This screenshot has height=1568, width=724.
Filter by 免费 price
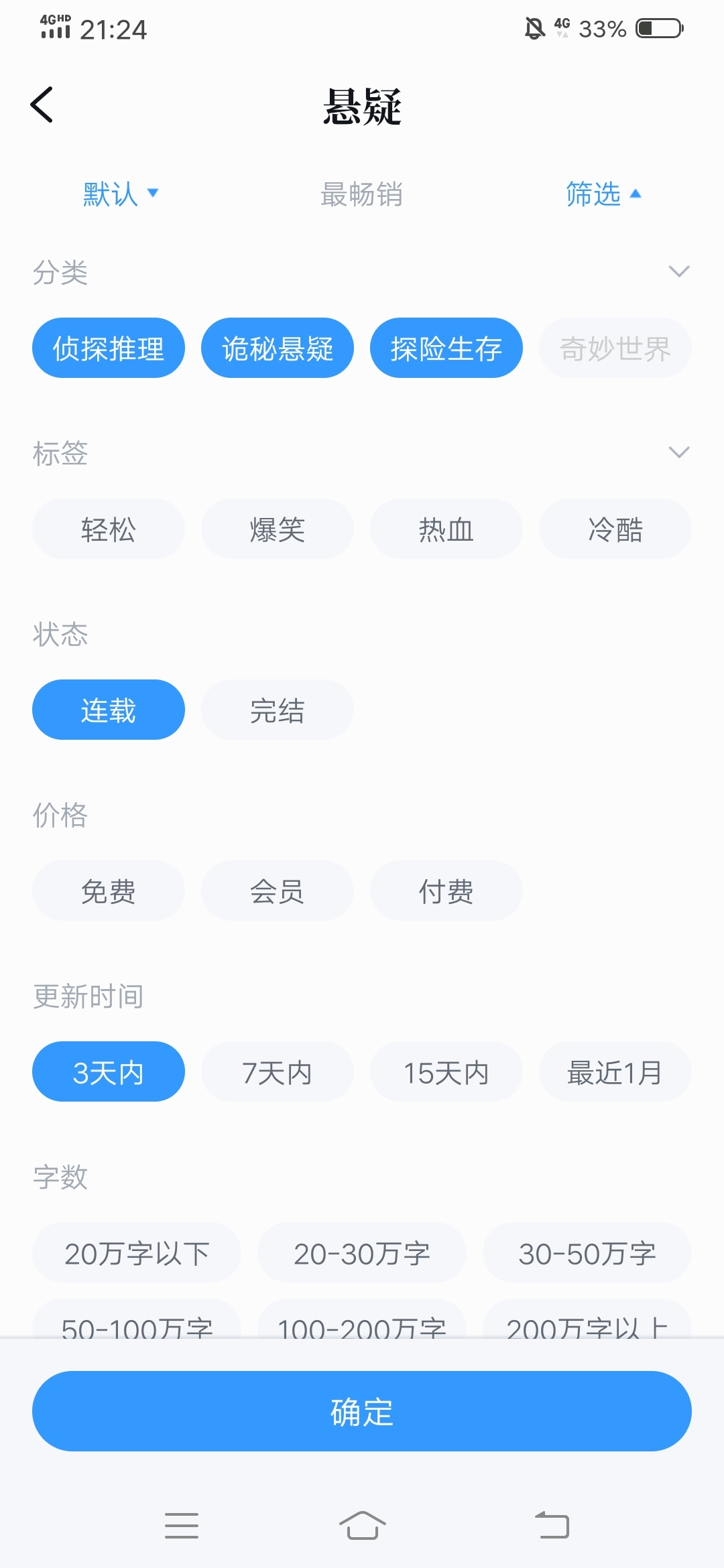pyautogui.click(x=109, y=891)
